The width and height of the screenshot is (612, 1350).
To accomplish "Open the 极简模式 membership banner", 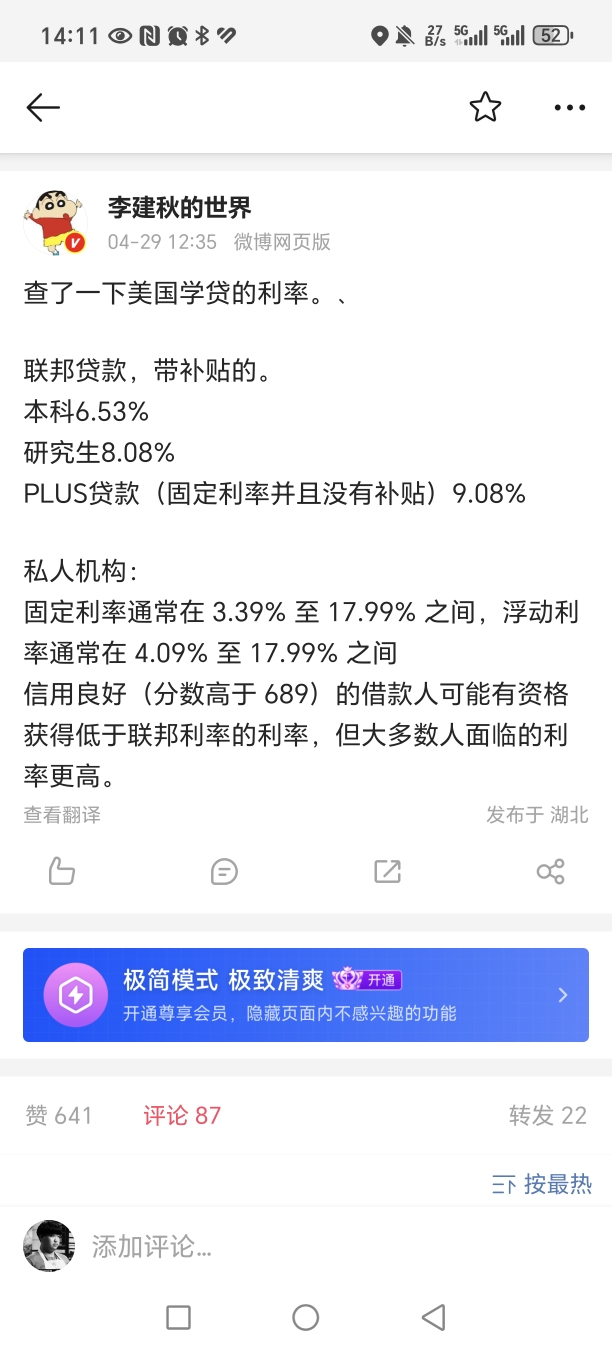I will tap(306, 995).
